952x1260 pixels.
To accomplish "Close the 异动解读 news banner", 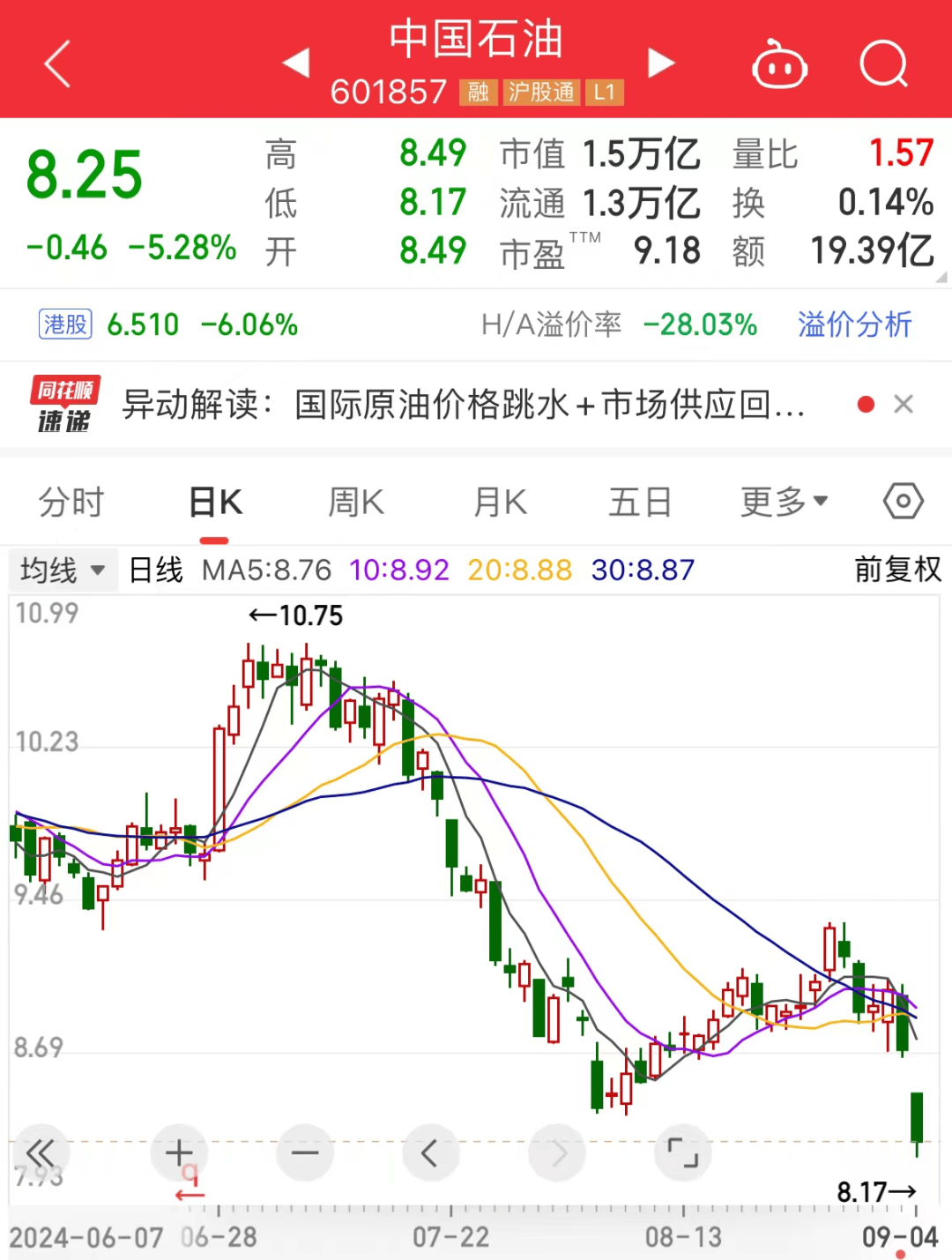I will point(904,404).
